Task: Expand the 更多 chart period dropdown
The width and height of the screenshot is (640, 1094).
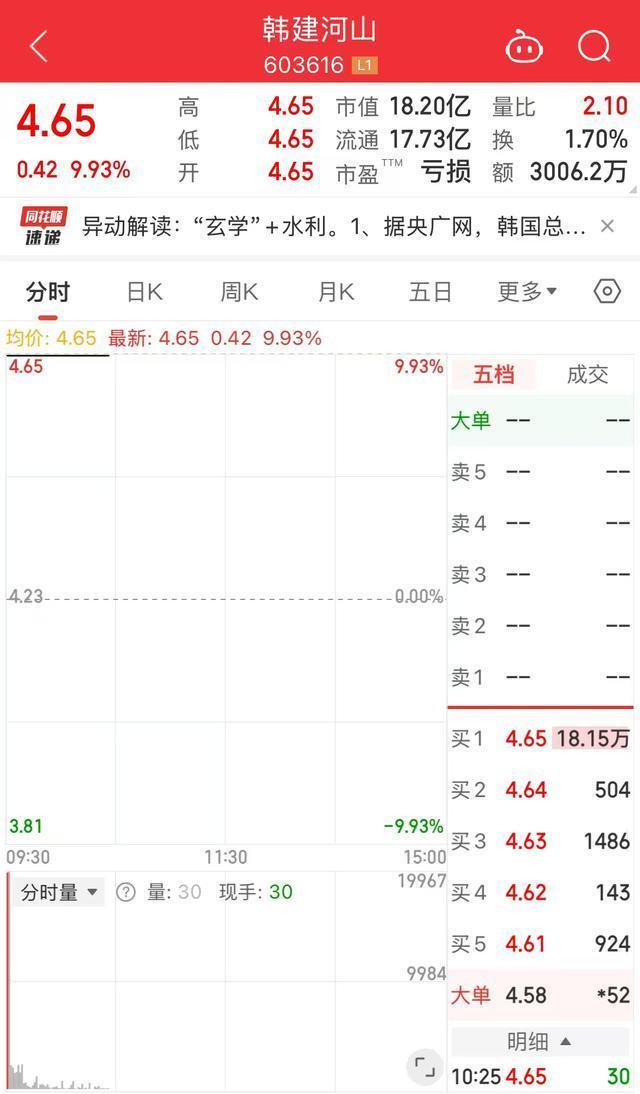Action: click(x=527, y=292)
